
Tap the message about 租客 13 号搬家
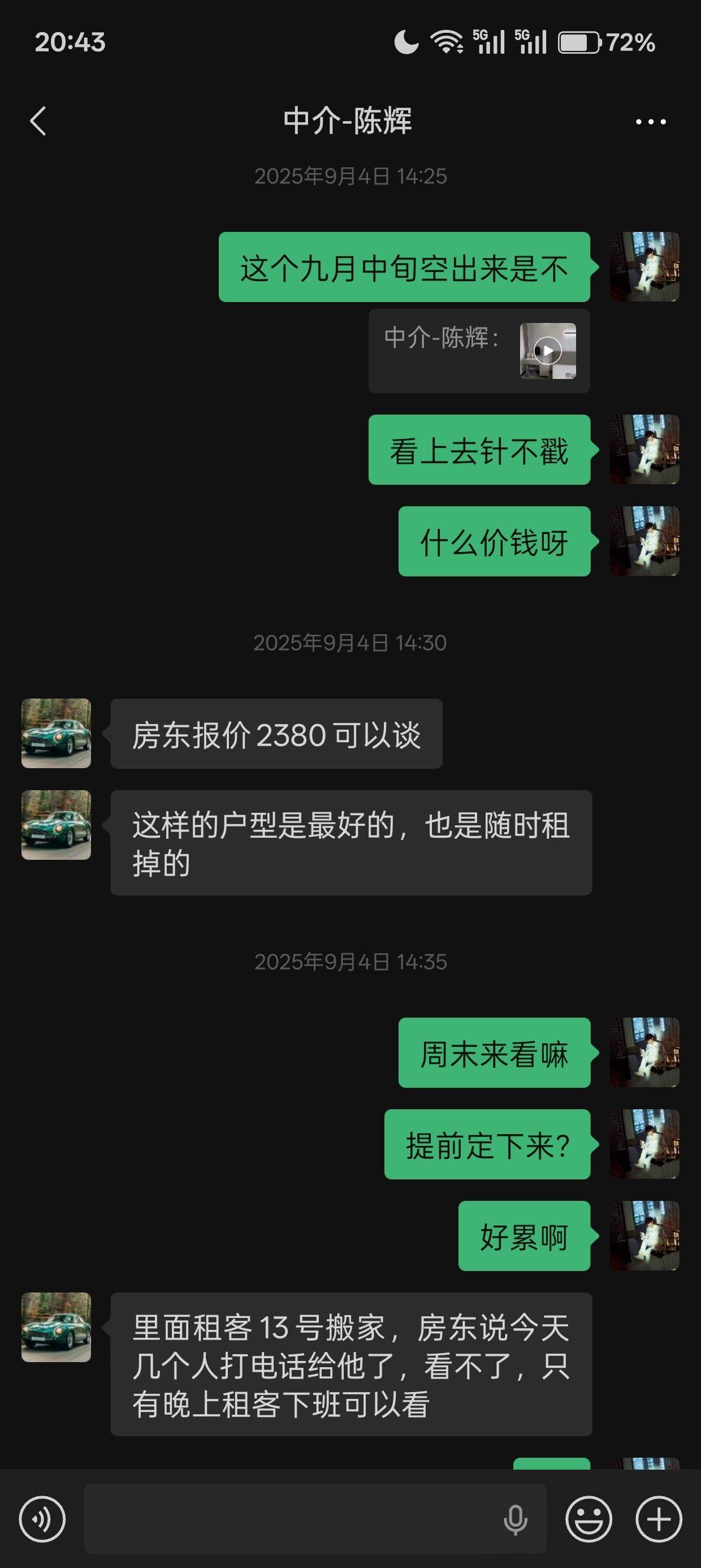pyautogui.click(x=350, y=1367)
